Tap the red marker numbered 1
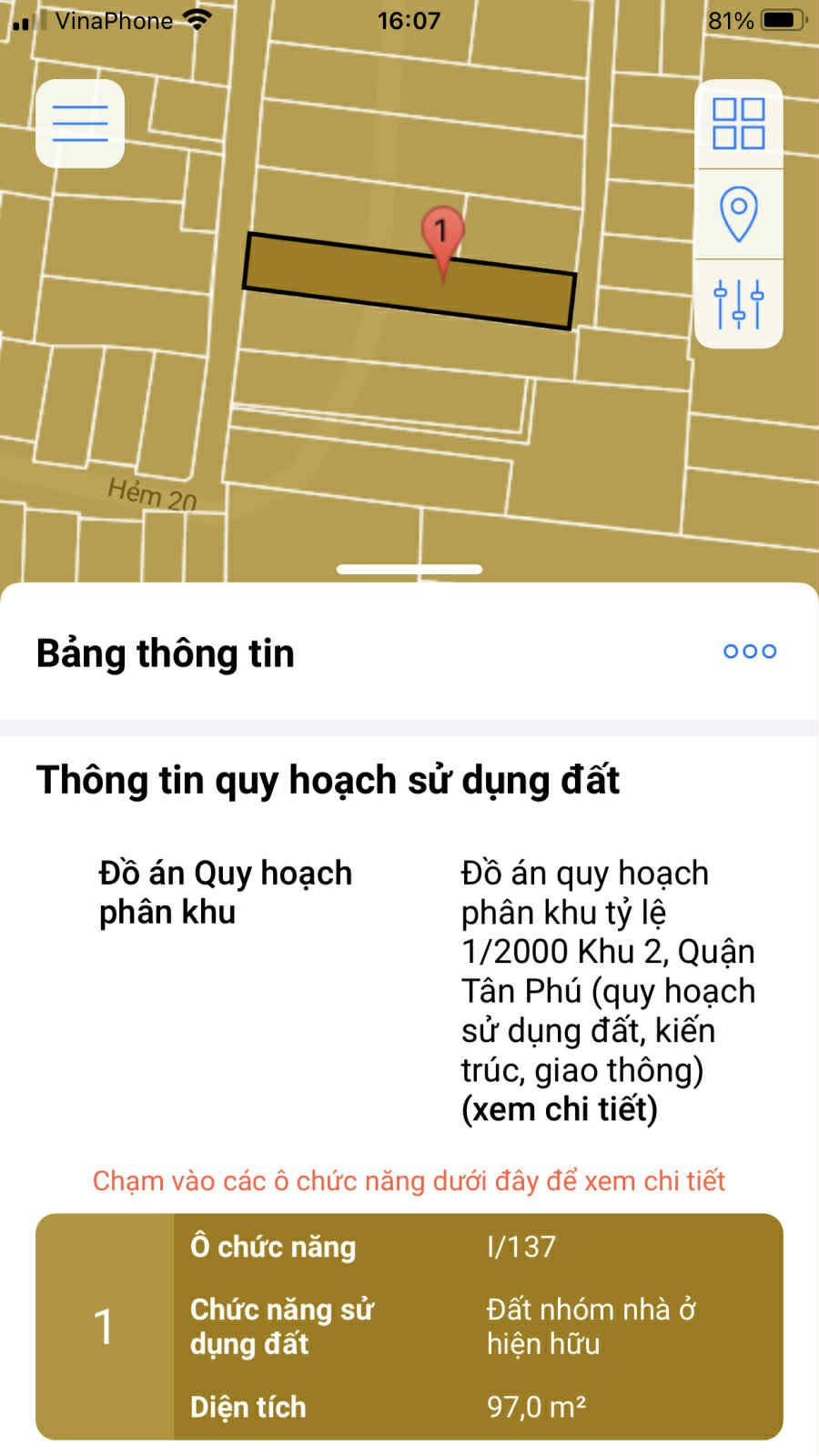Viewport: 819px width, 1456px height. point(442,235)
